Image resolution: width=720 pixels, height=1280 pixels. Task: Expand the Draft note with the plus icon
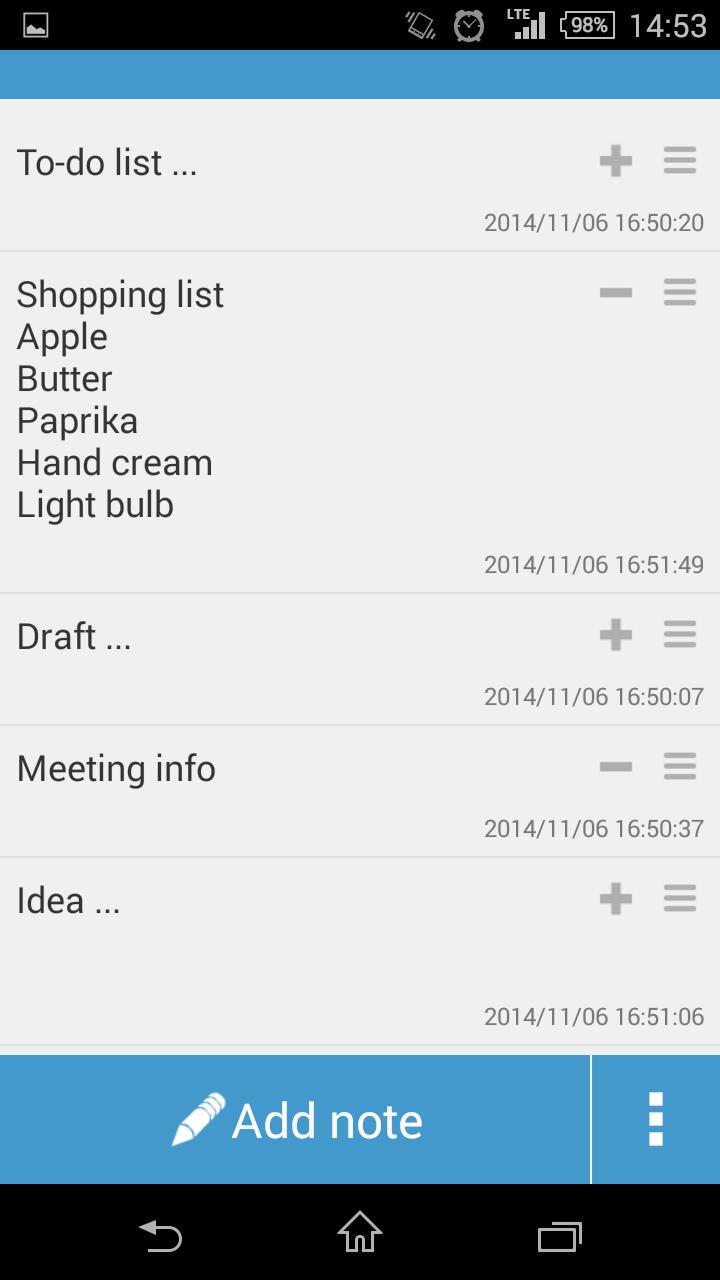coord(616,634)
